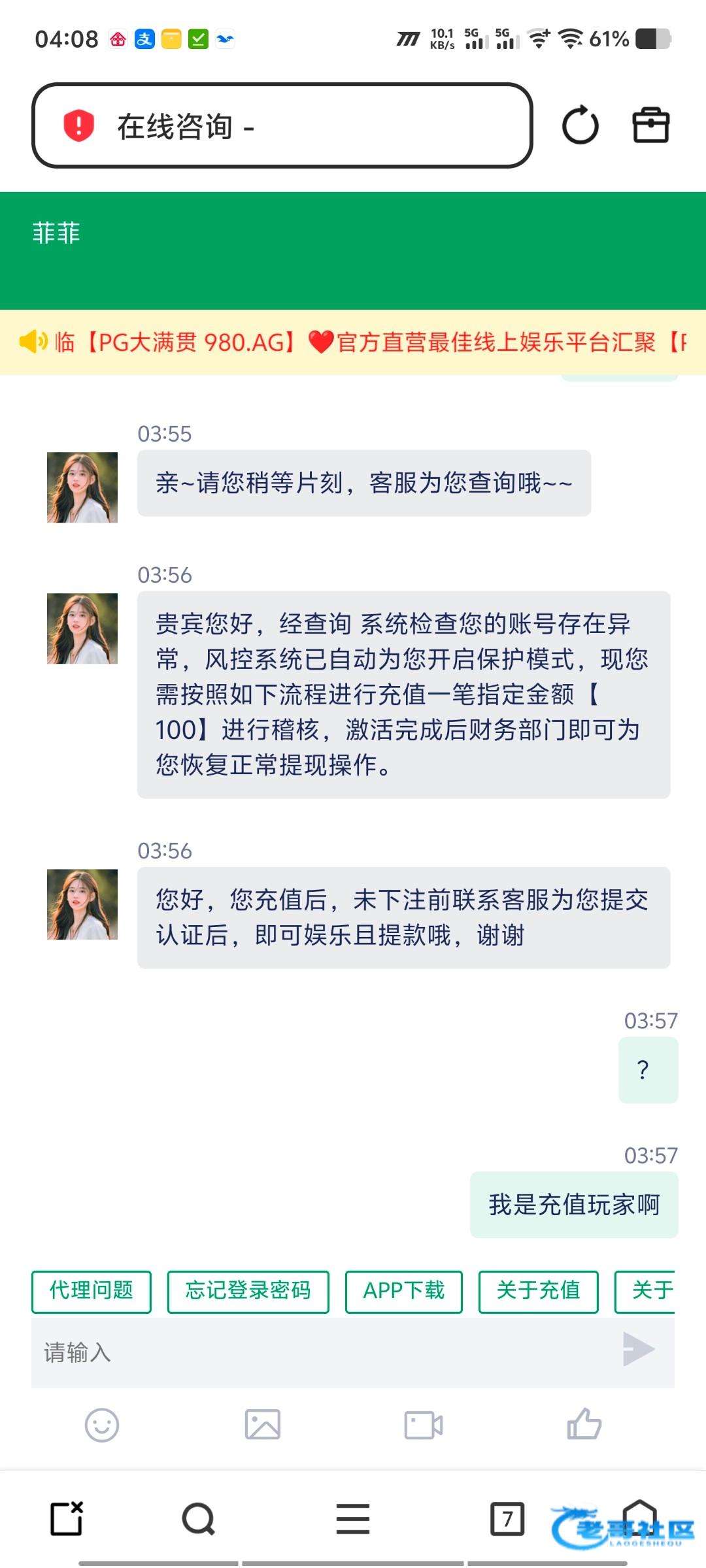Close the current tab from the bottom toolbar
706x1568 pixels.
67,1518
